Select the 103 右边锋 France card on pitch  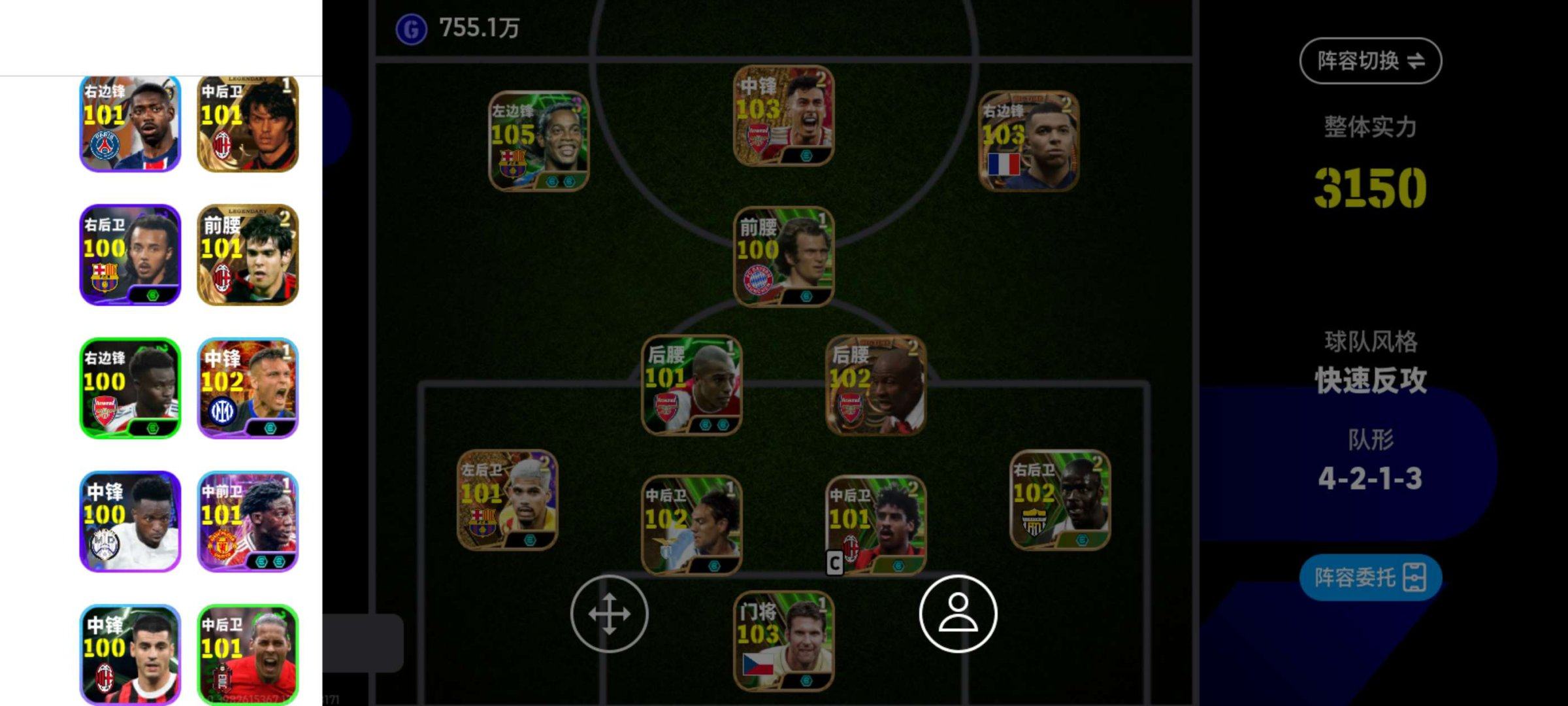coord(1028,141)
